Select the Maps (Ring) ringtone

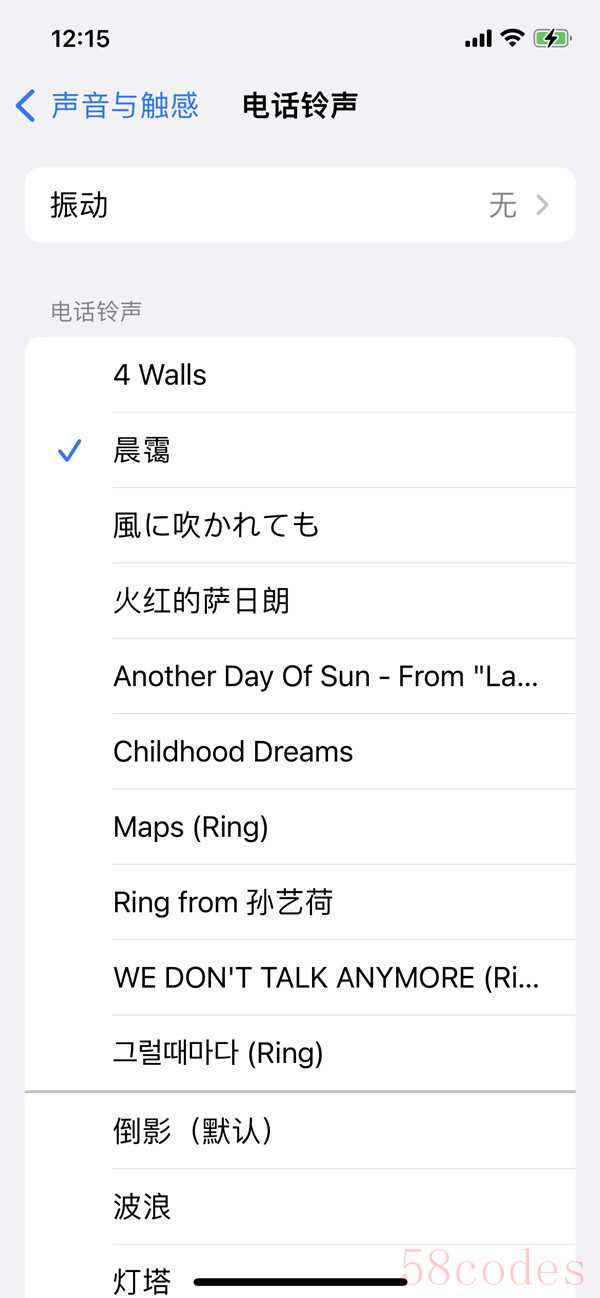click(300, 827)
